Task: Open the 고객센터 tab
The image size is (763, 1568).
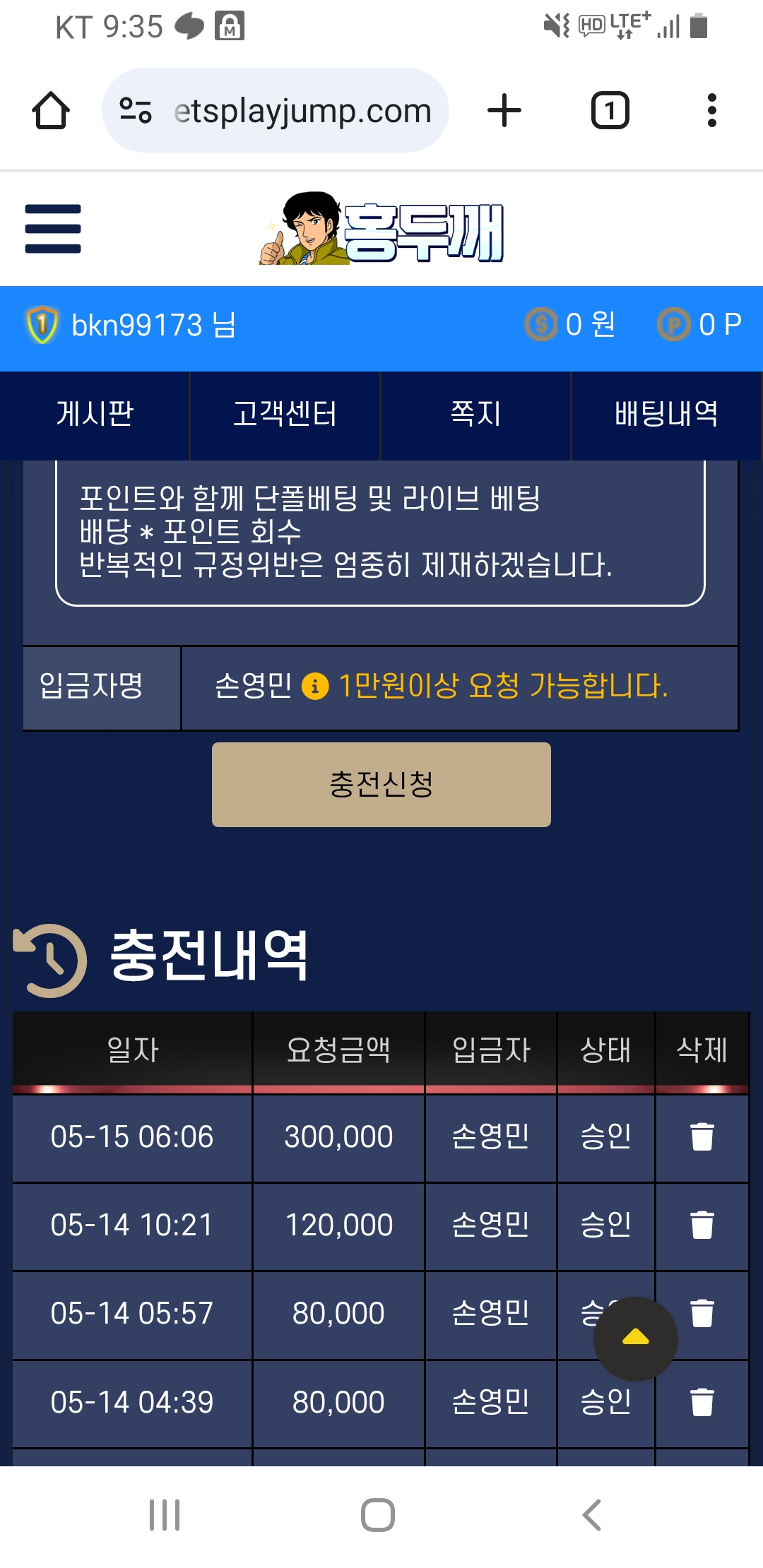Action: 285,414
